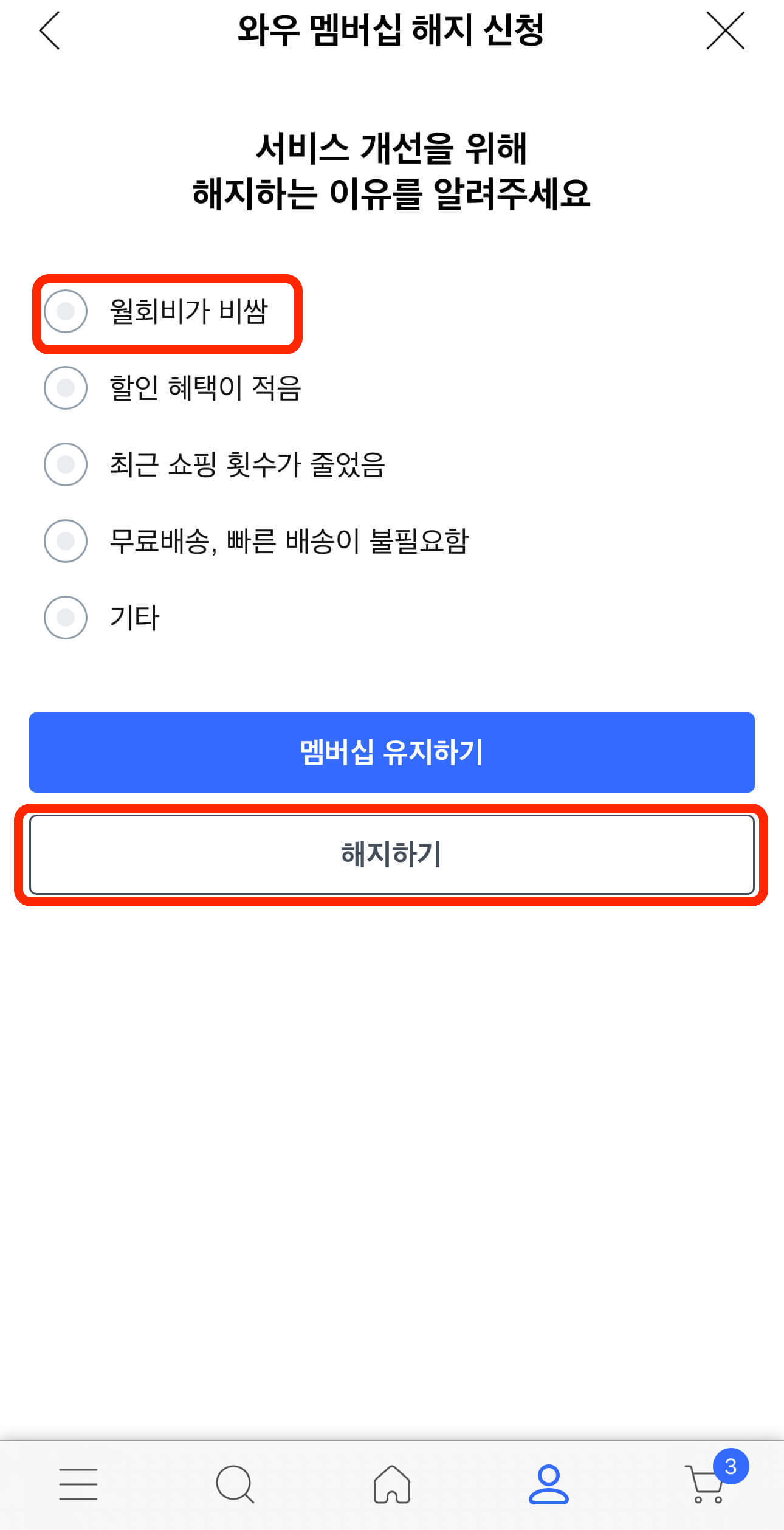
Task: Go back using the left arrow
Action: [49, 32]
